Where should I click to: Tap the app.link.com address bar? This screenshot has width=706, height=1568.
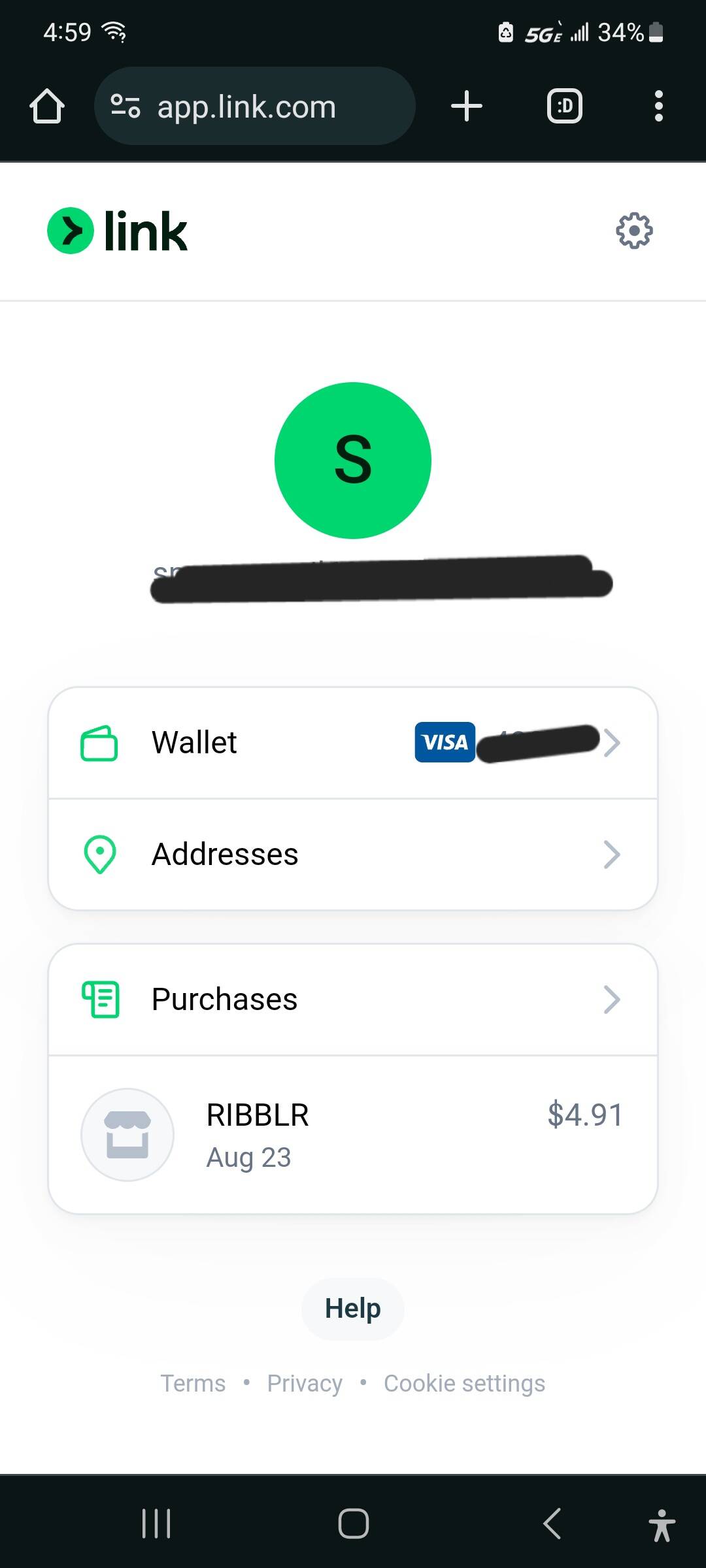(x=255, y=106)
